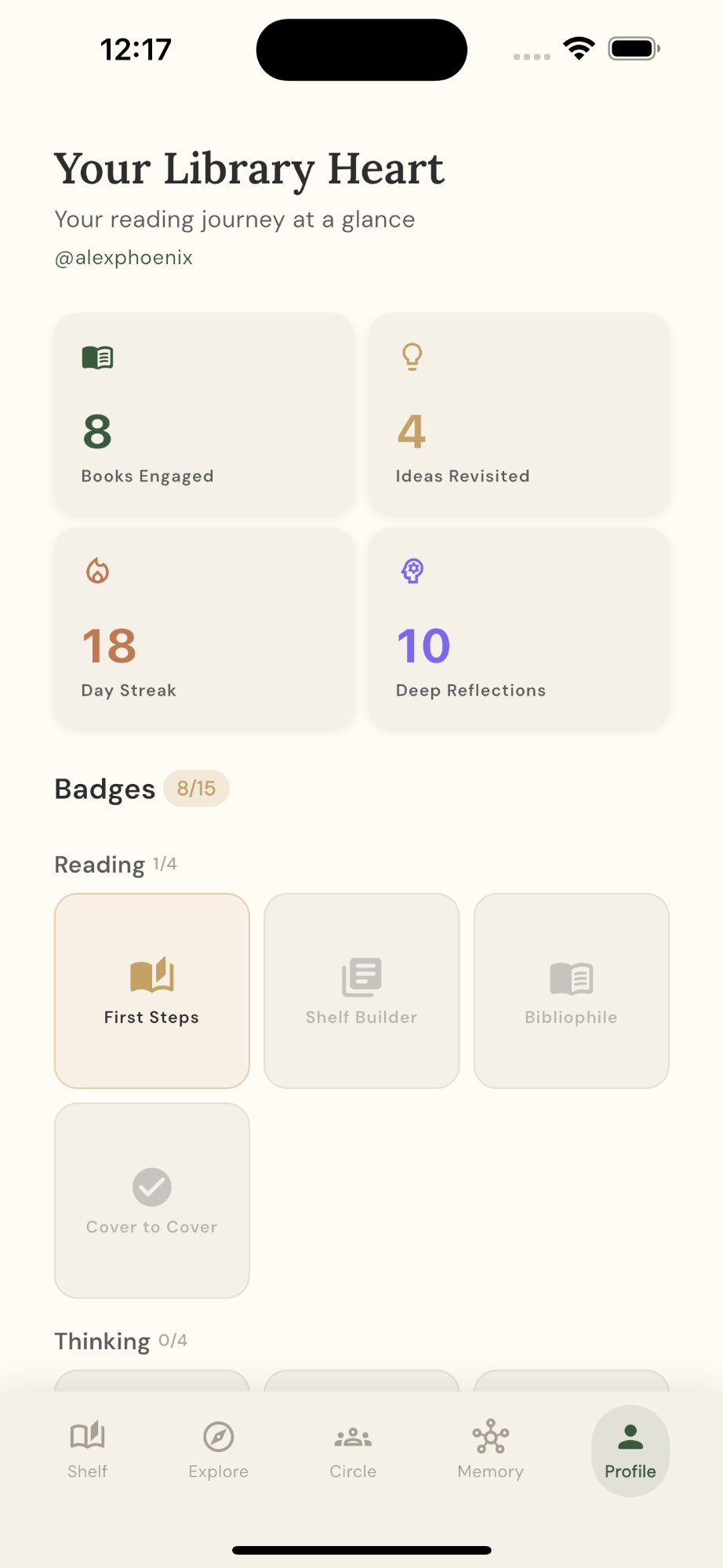The height and width of the screenshot is (1568, 723).
Task: Tap the Day Streak card
Action: (204, 628)
